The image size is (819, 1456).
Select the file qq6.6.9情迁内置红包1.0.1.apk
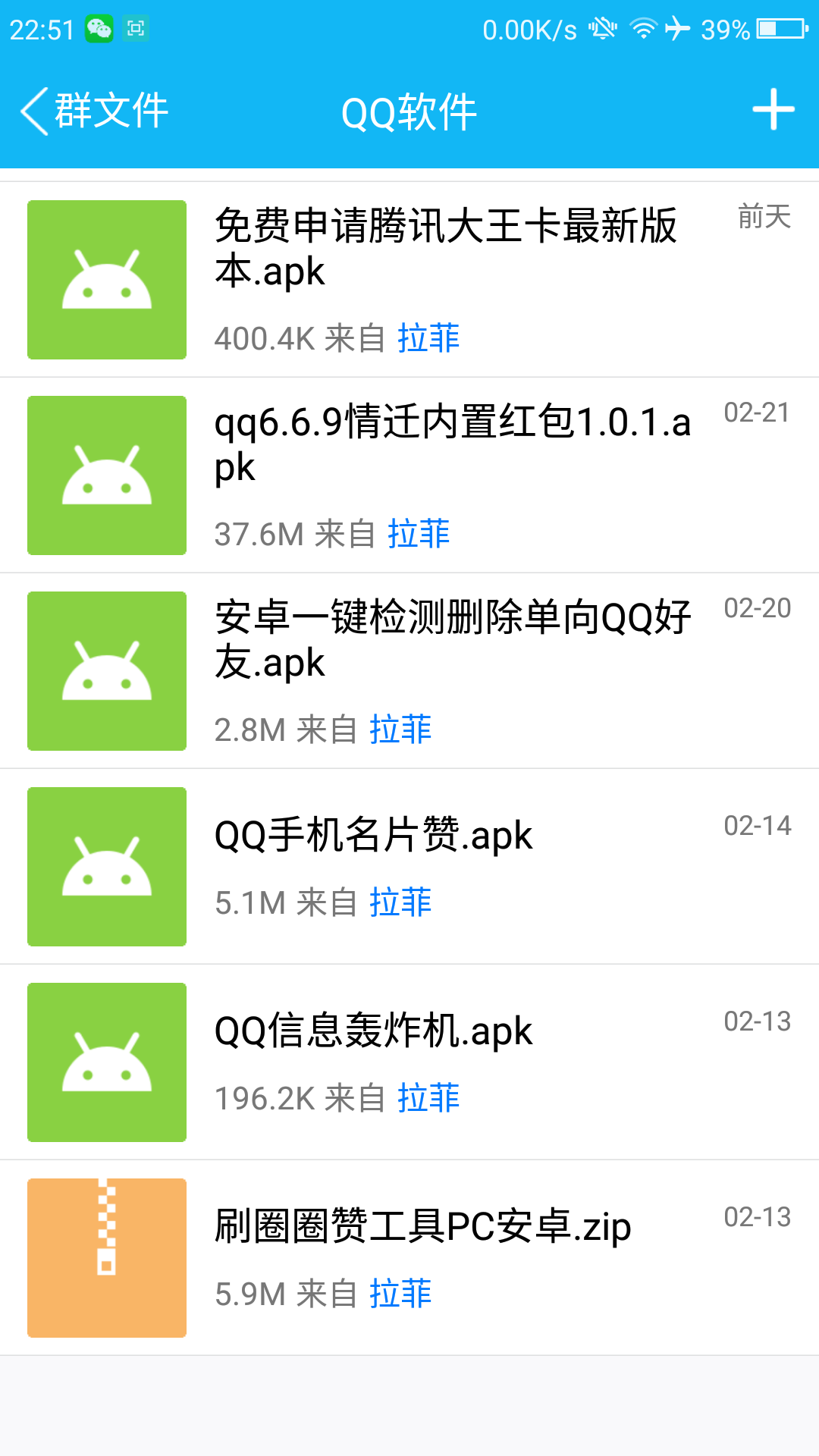pyautogui.click(x=451, y=446)
